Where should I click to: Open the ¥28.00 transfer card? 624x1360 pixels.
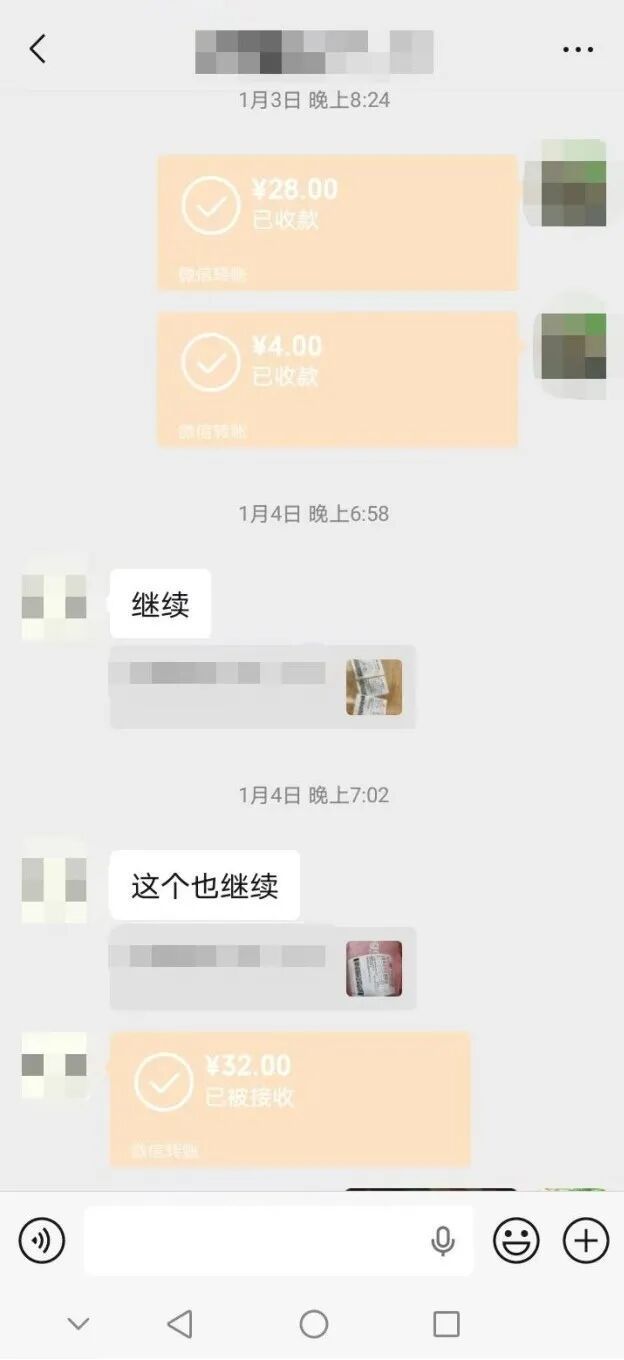tap(337, 222)
